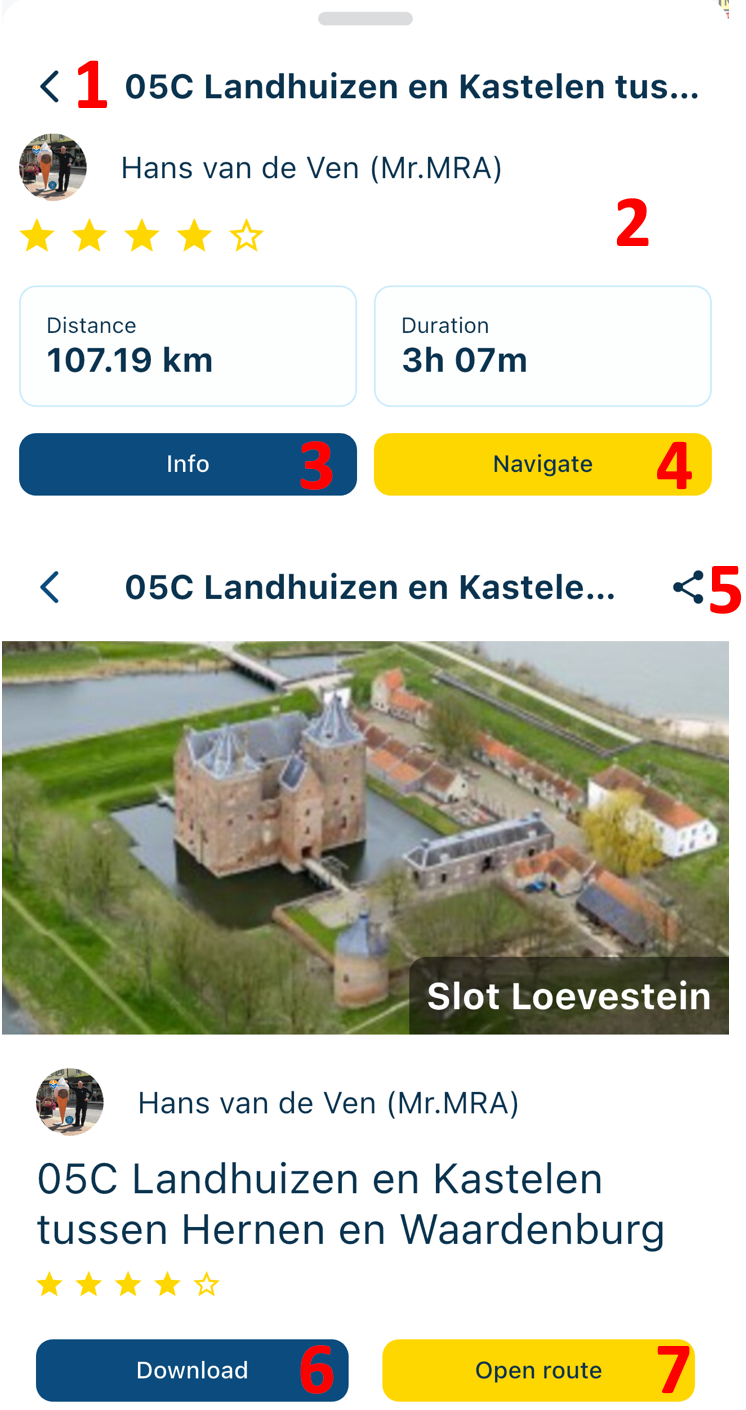Tap the yellow Open route button
746x1410 pixels.
pyautogui.click(x=538, y=1370)
